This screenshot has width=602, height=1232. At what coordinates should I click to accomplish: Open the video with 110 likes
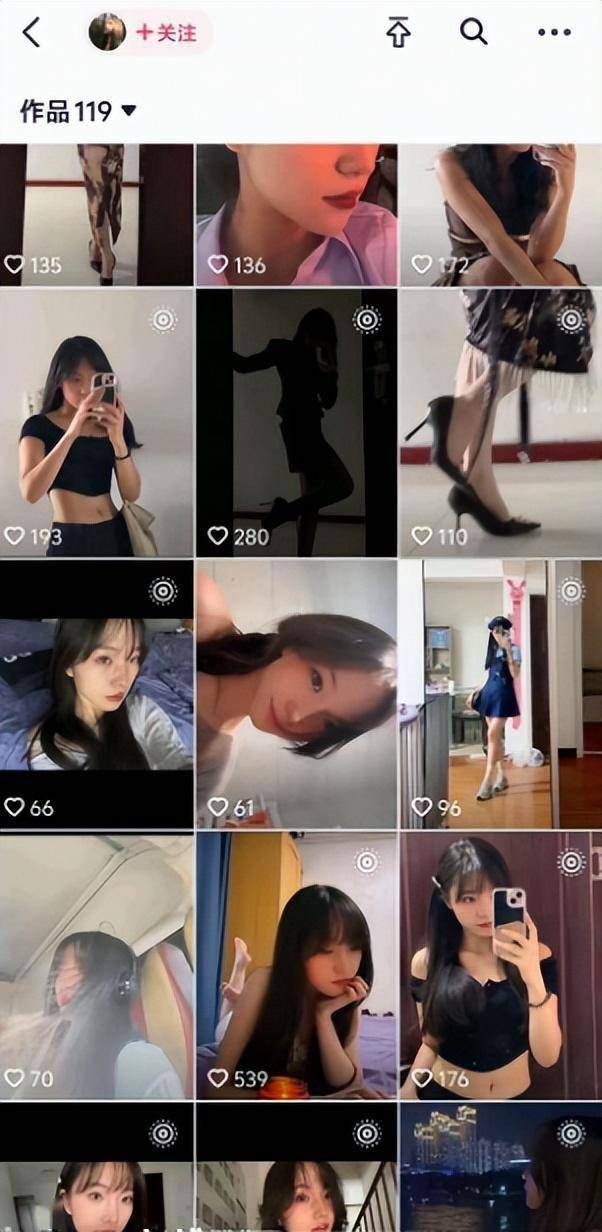click(x=500, y=422)
